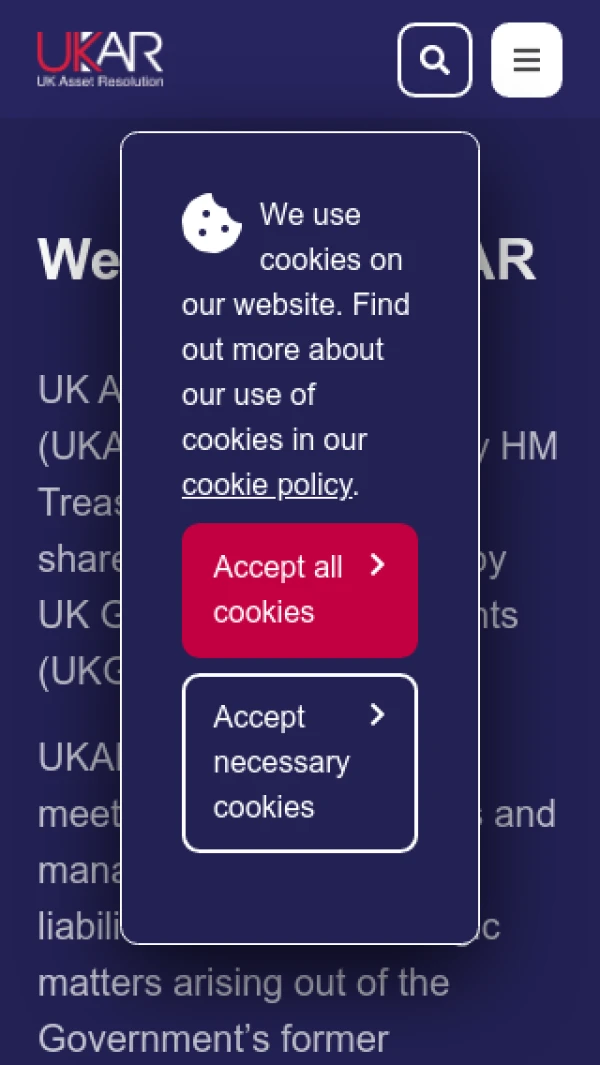Tap Accept all cookies
600x1065 pixels.
pyautogui.click(x=299, y=590)
